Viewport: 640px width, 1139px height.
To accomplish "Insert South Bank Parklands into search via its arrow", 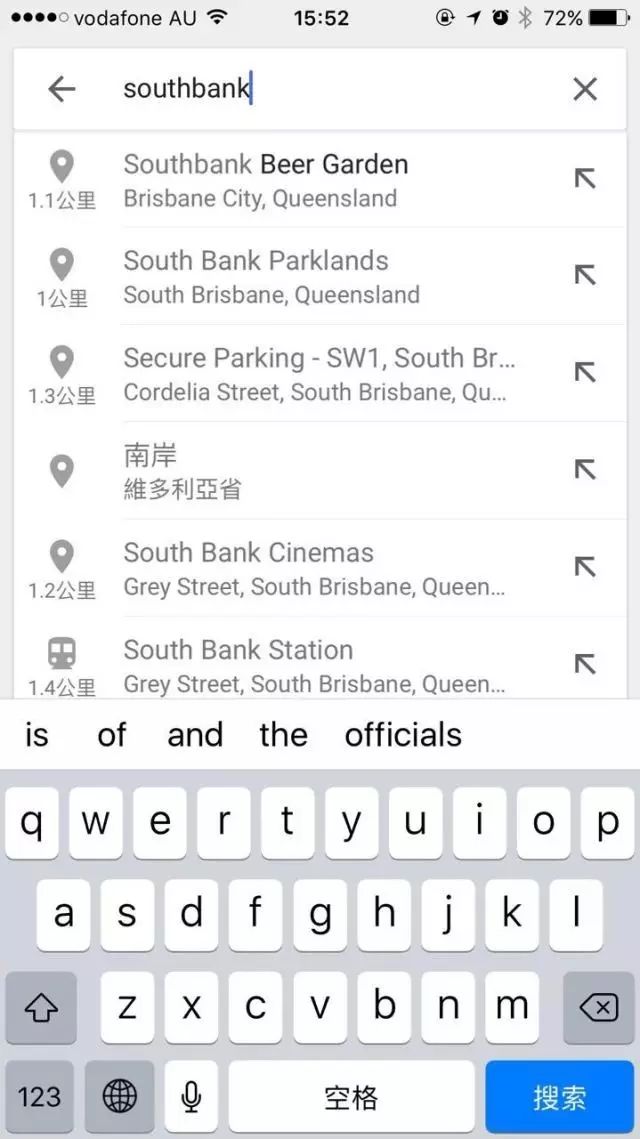I will pos(585,275).
